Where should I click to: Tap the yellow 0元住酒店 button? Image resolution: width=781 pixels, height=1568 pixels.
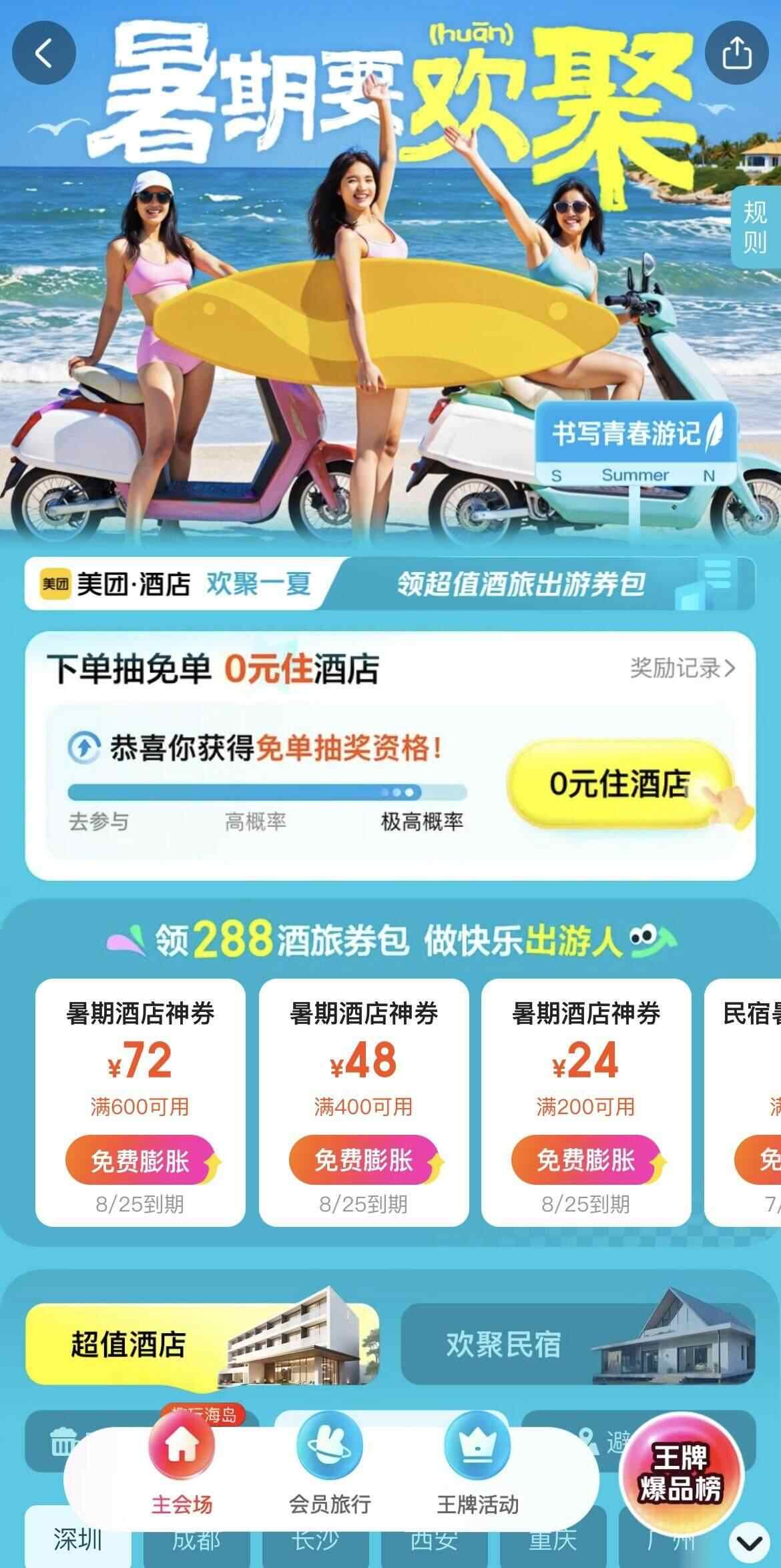click(x=619, y=784)
